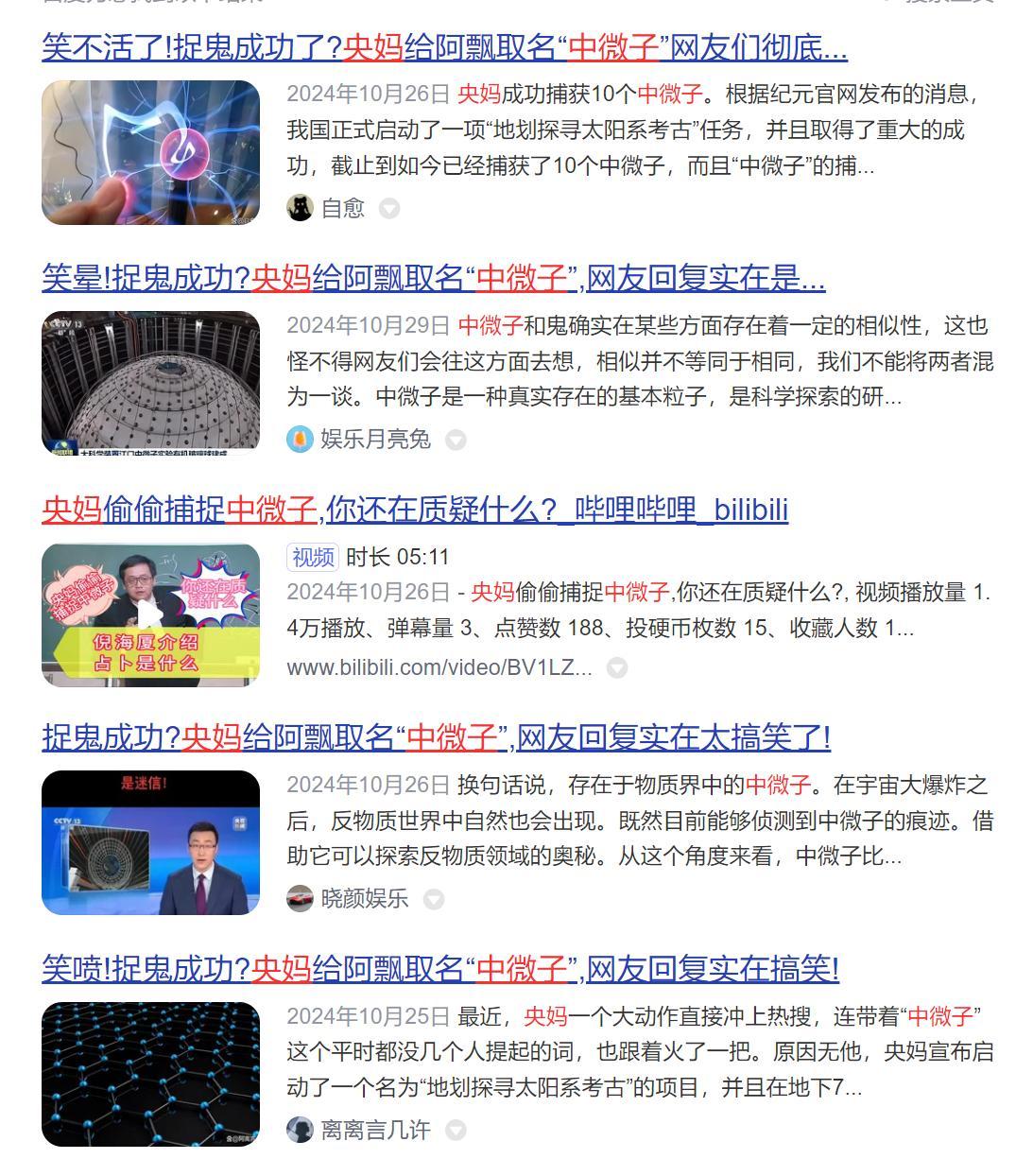This screenshot has width=1033, height=1176.
Task: Tap the news anchor thumbnail by 晓颜娱乐
Action: (x=150, y=842)
